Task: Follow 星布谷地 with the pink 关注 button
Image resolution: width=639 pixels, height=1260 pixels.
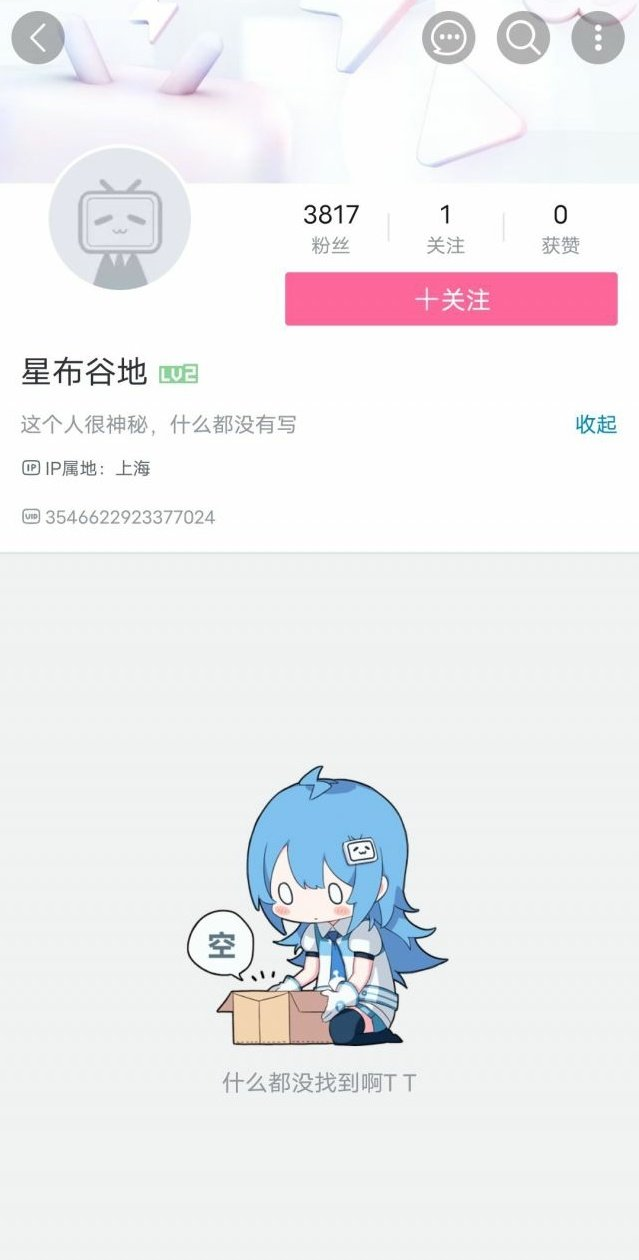Action: [451, 299]
